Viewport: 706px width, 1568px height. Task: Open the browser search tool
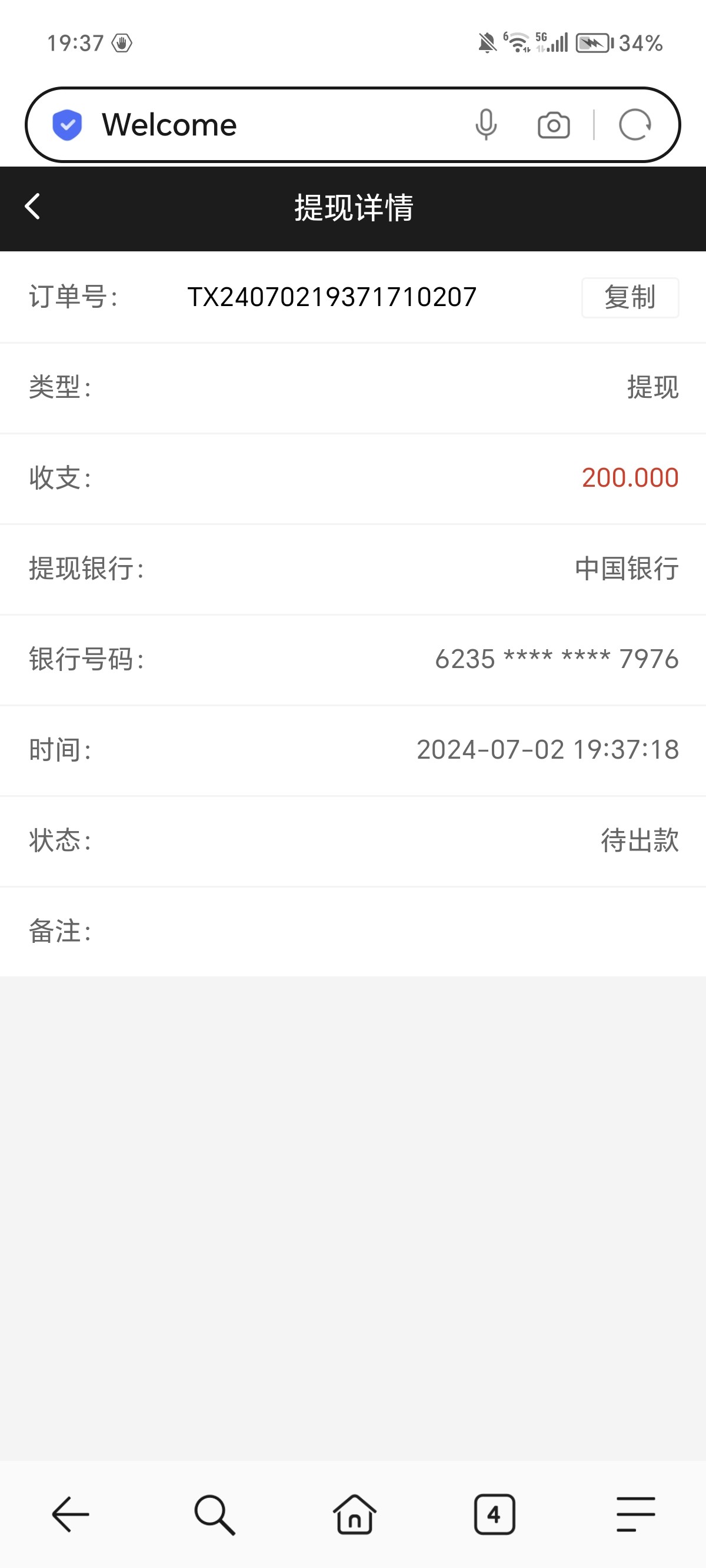pos(214,1514)
